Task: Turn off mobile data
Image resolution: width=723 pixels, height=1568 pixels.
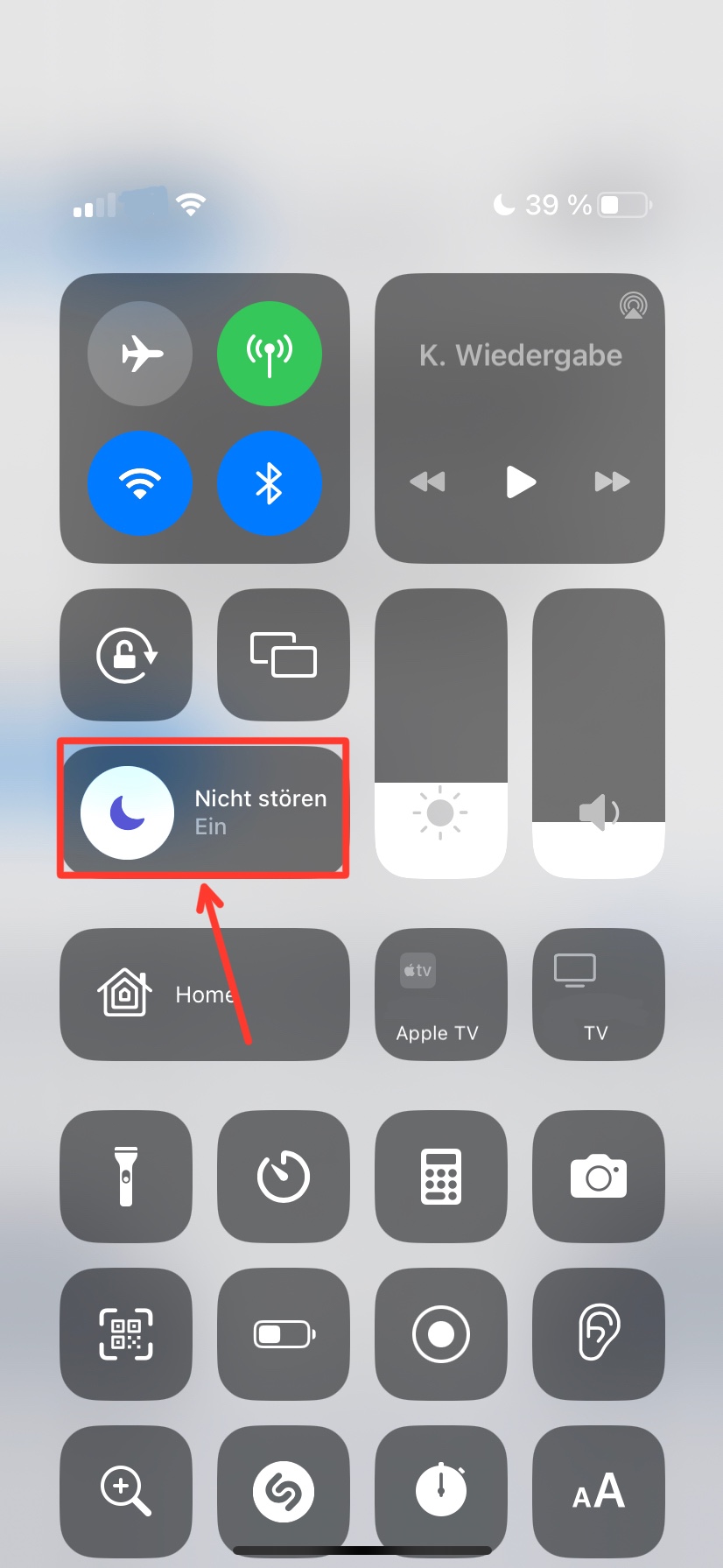Action: click(270, 354)
